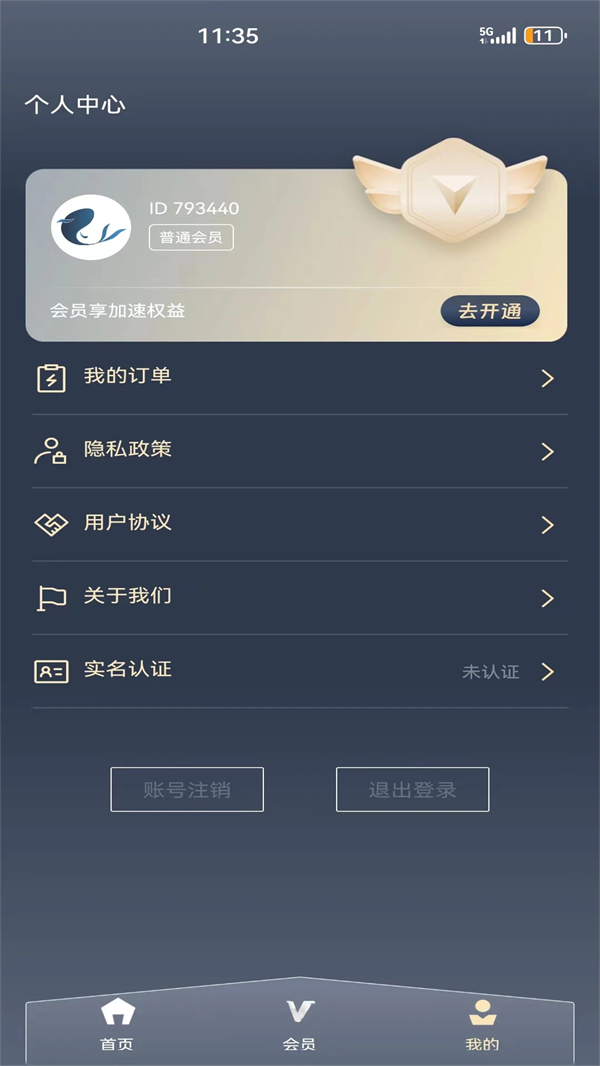Switch to 会员 tab
This screenshot has width=600, height=1066.
(x=299, y=1025)
